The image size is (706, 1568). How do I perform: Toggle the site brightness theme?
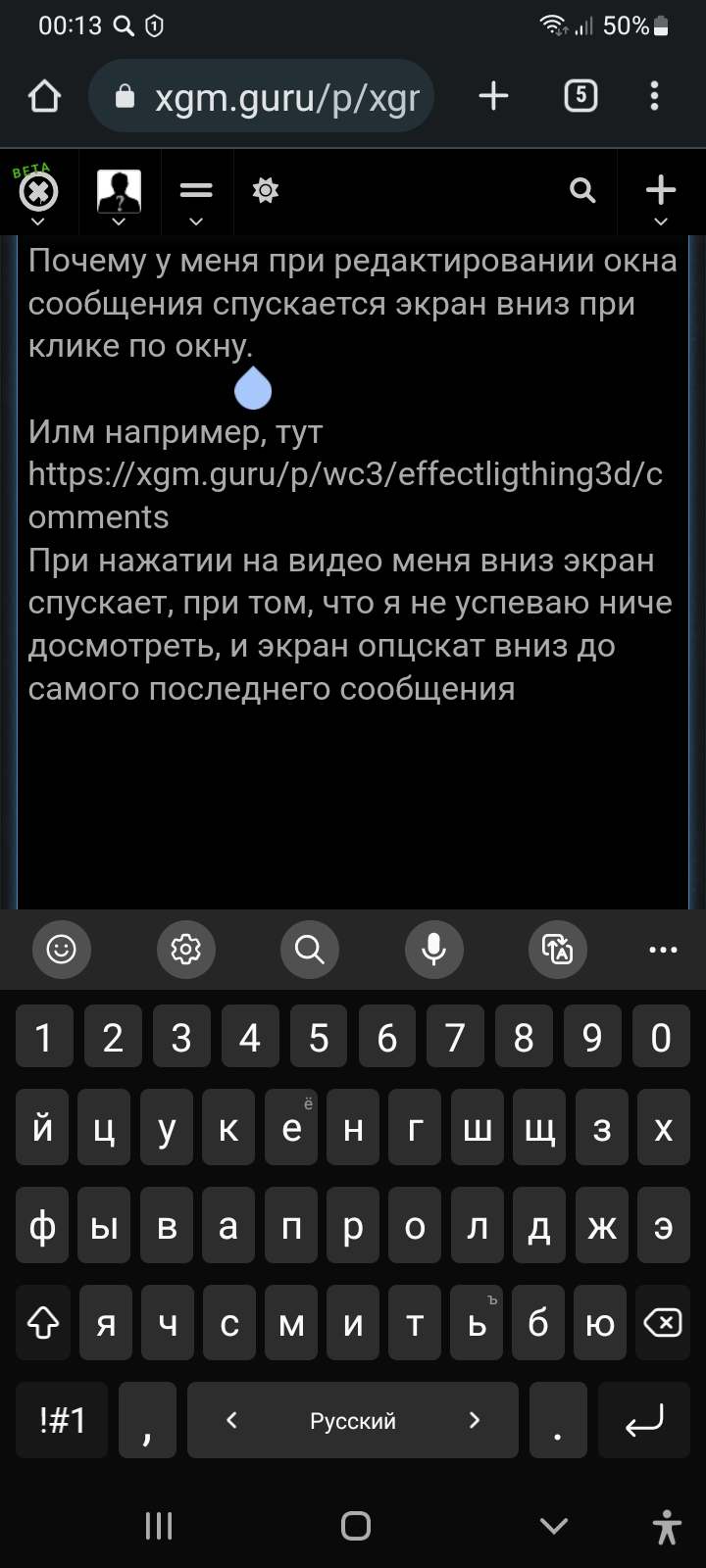(266, 191)
